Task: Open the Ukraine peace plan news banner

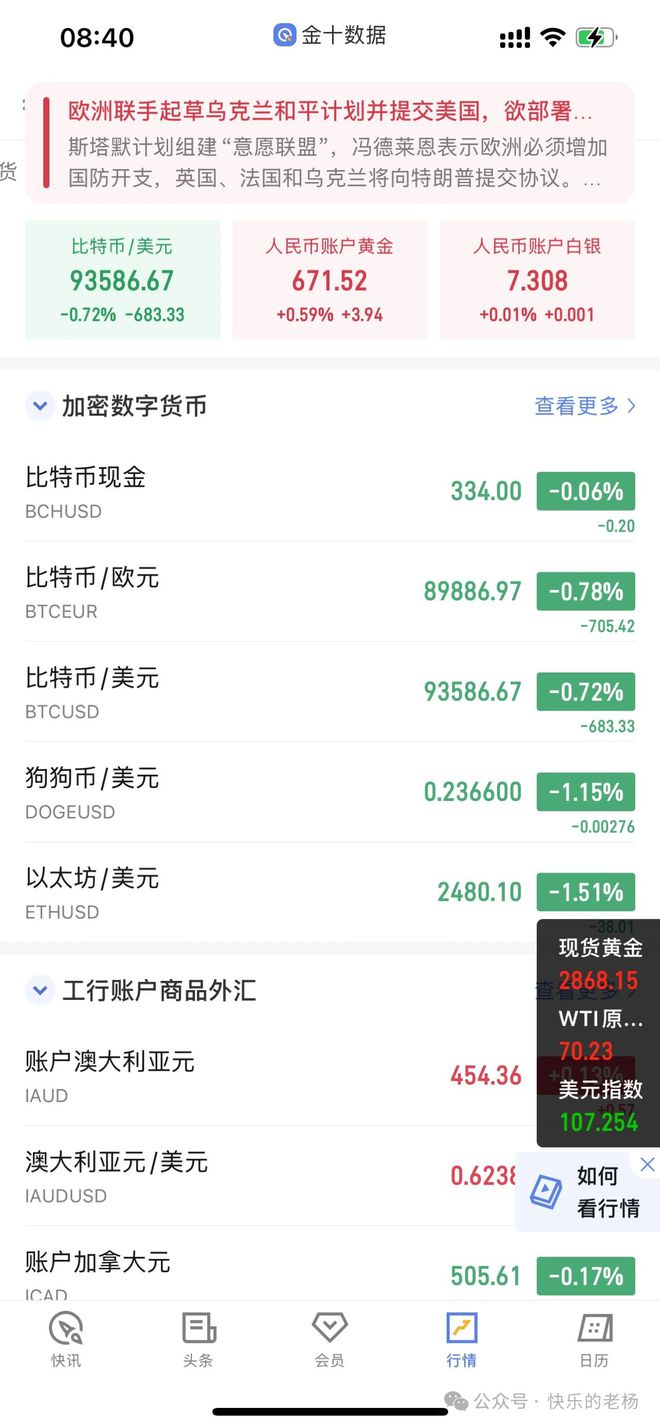Action: click(330, 143)
